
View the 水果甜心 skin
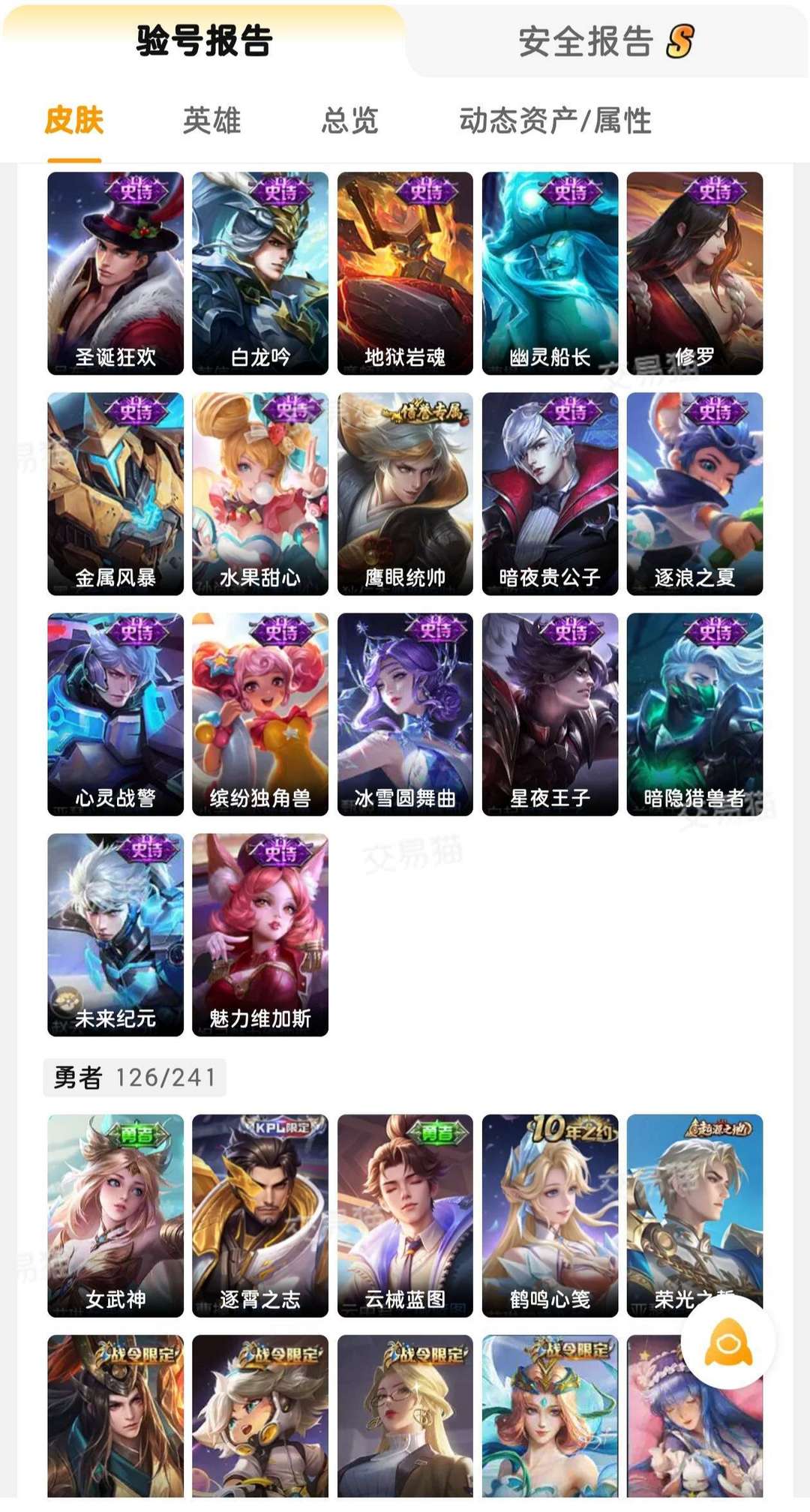(x=260, y=494)
